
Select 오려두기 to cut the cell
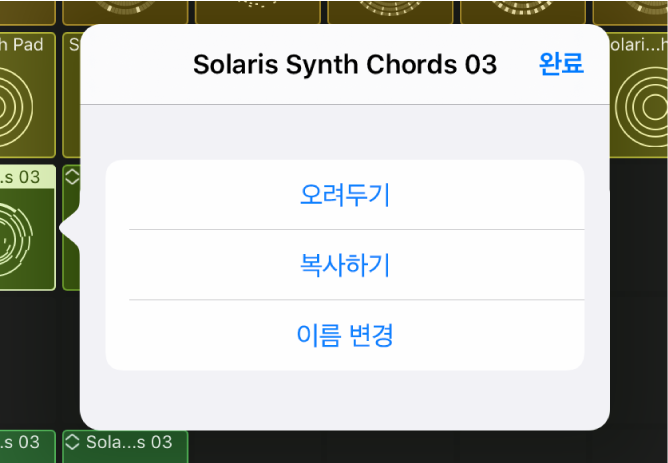pyautogui.click(x=345, y=195)
